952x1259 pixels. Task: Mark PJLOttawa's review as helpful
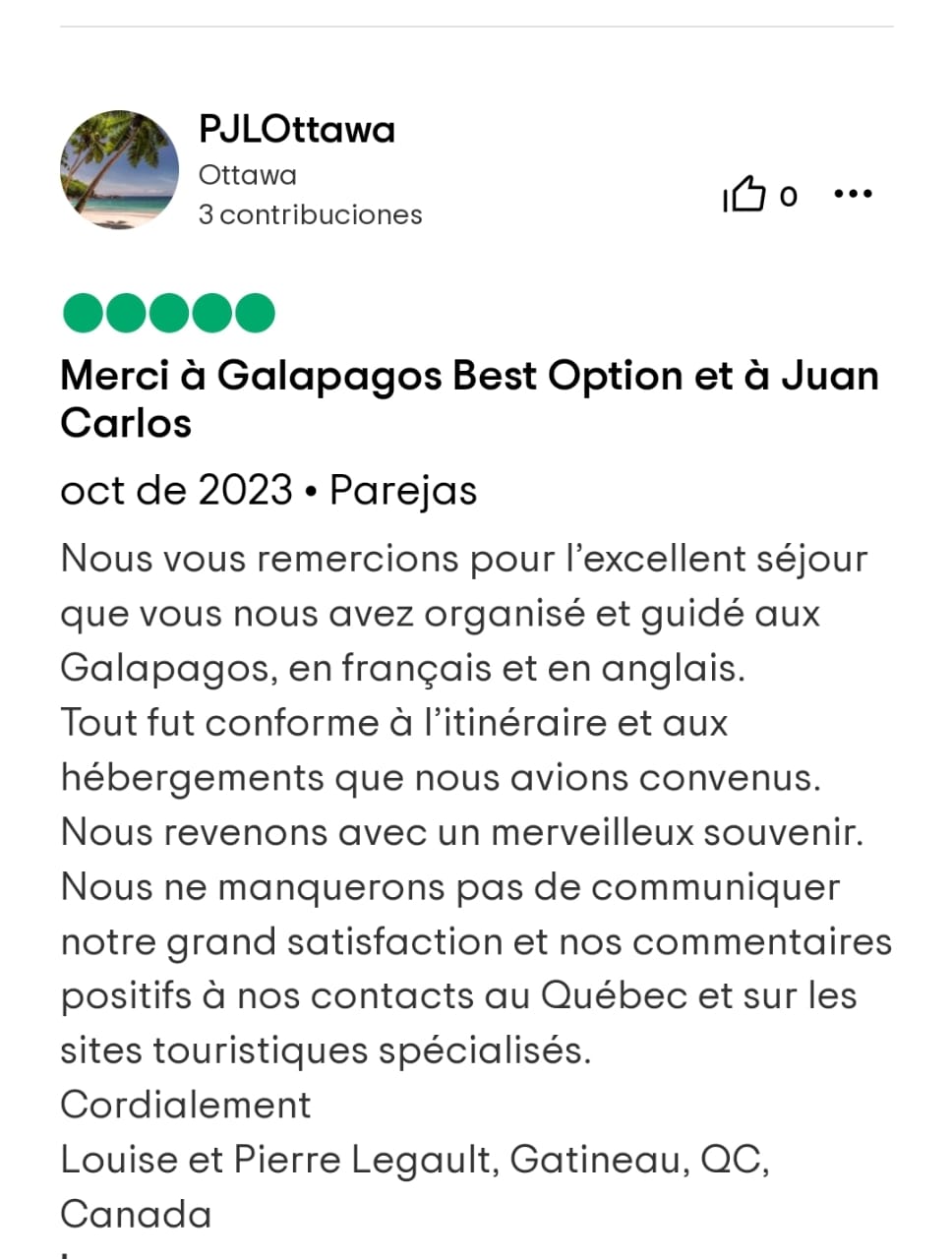746,195
